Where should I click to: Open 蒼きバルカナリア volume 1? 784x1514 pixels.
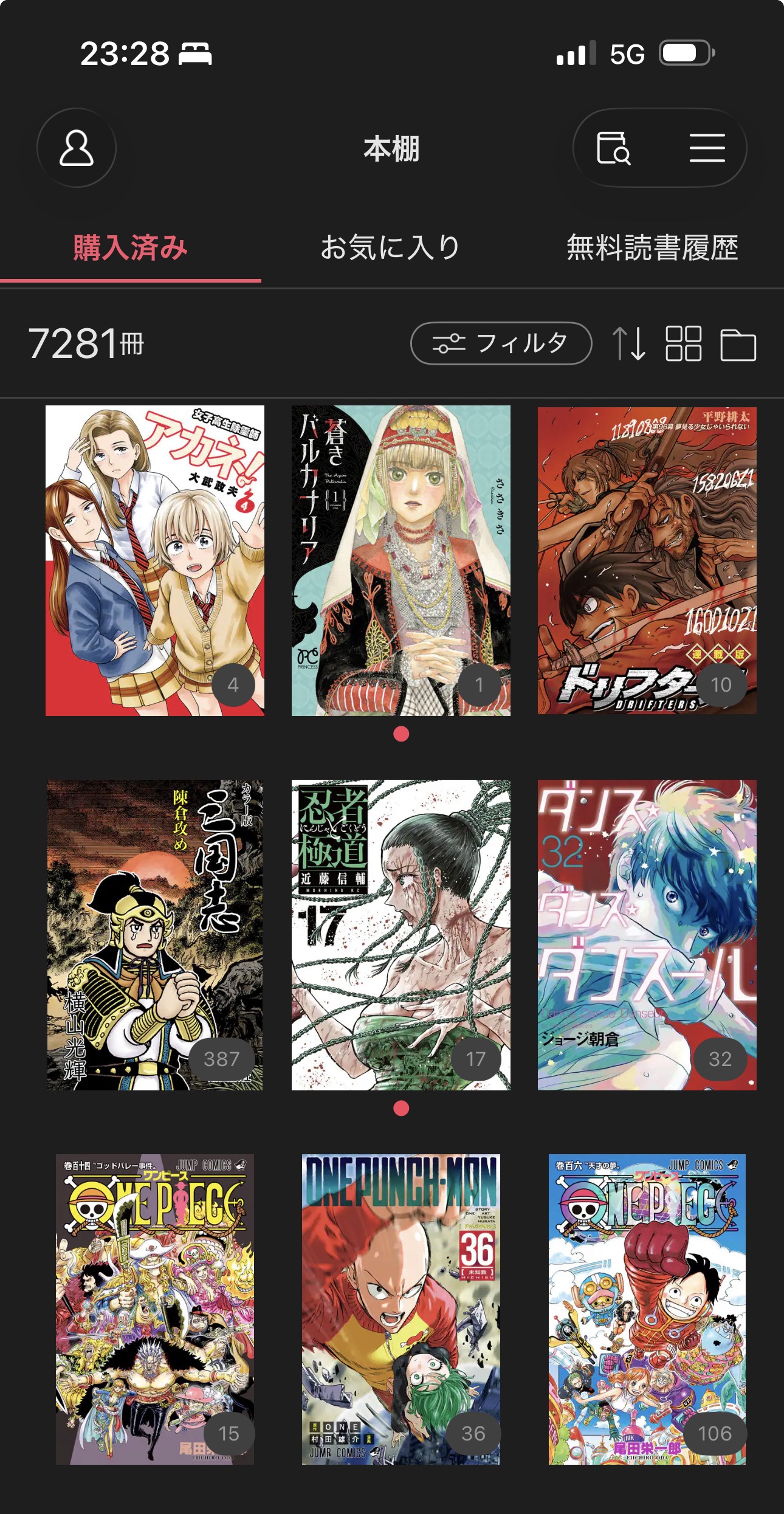[401, 560]
